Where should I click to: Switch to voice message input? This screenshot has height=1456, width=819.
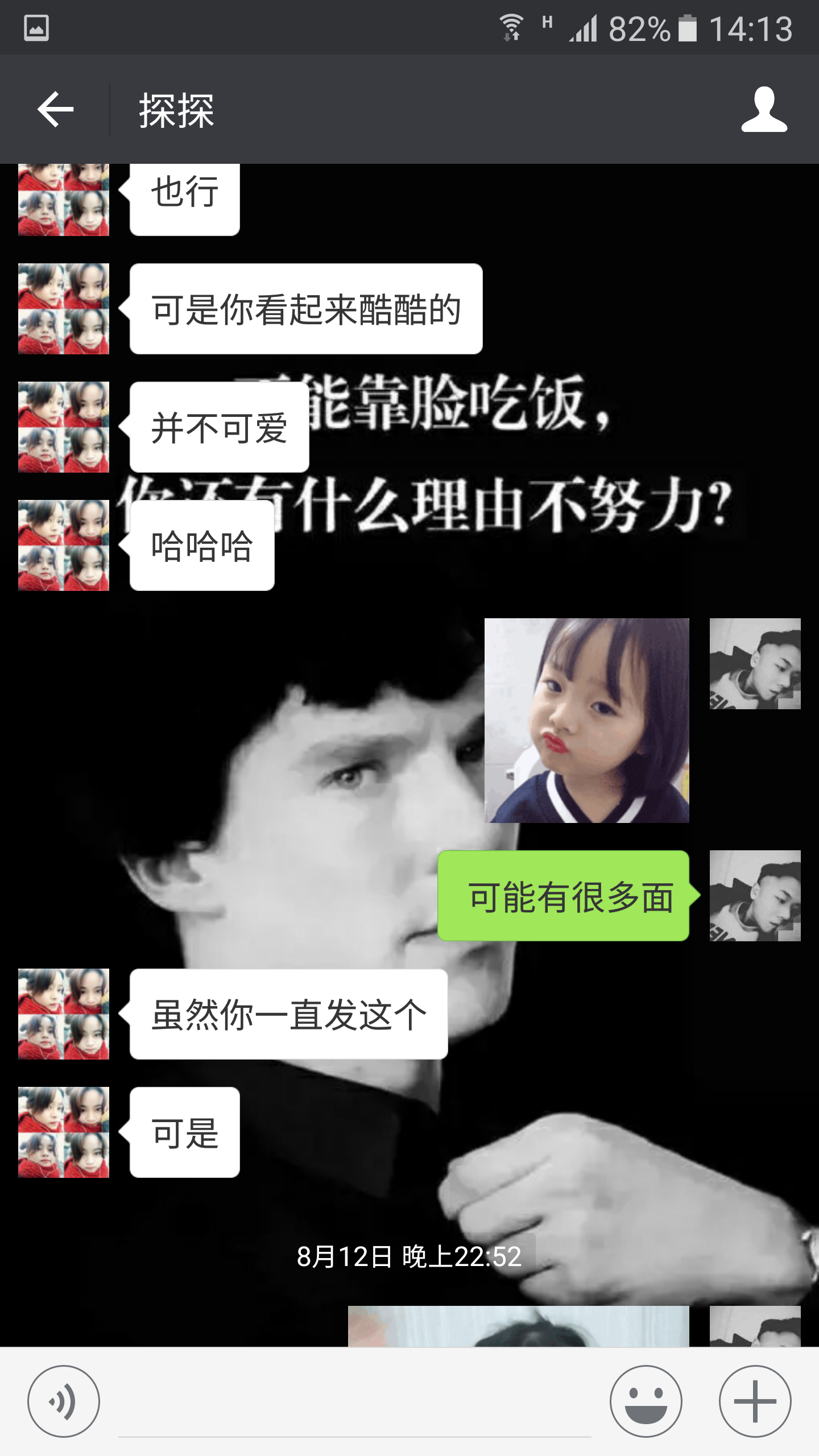point(64,1401)
